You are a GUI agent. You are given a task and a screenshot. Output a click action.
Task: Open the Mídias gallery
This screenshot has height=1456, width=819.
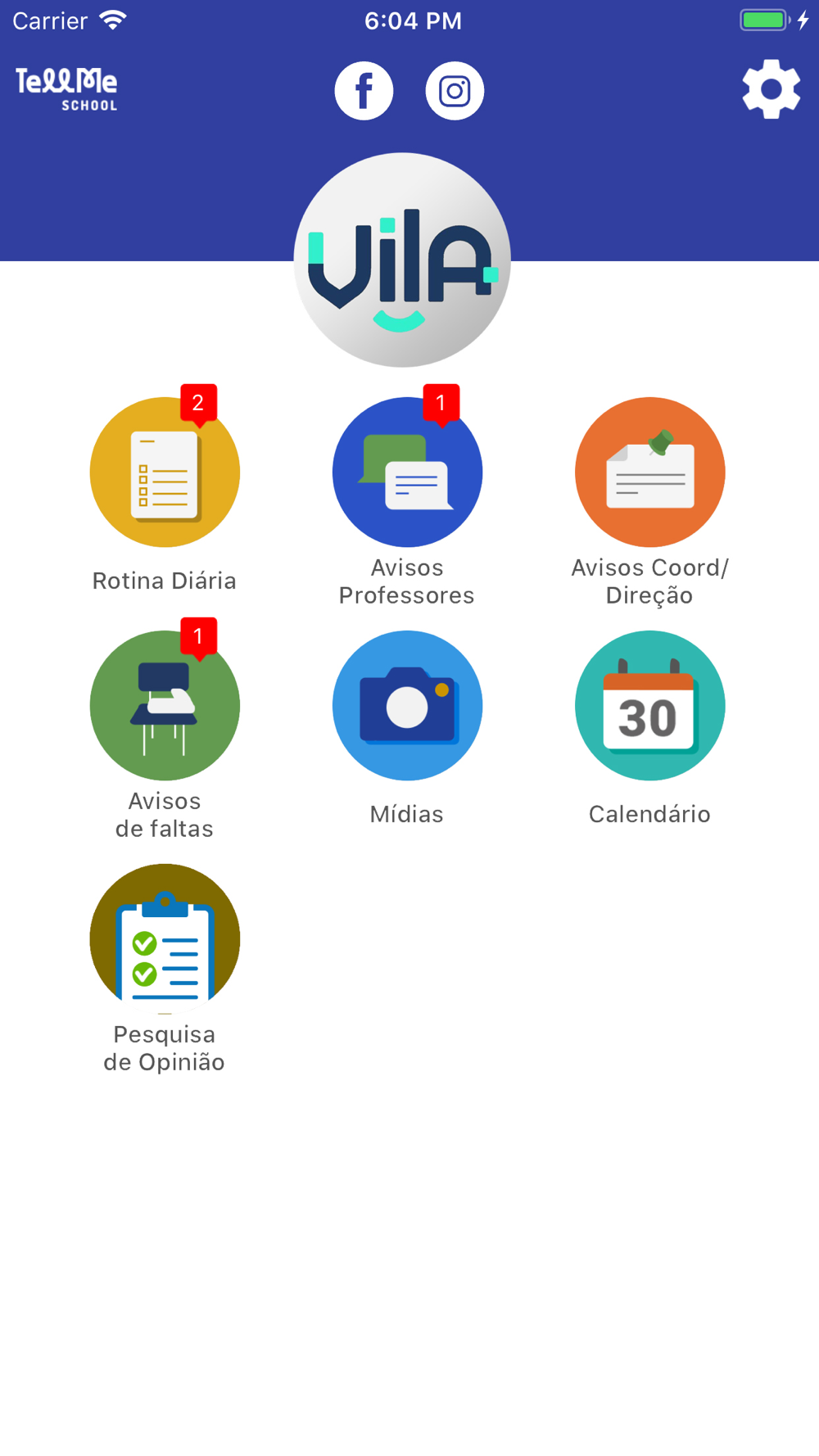(x=407, y=705)
